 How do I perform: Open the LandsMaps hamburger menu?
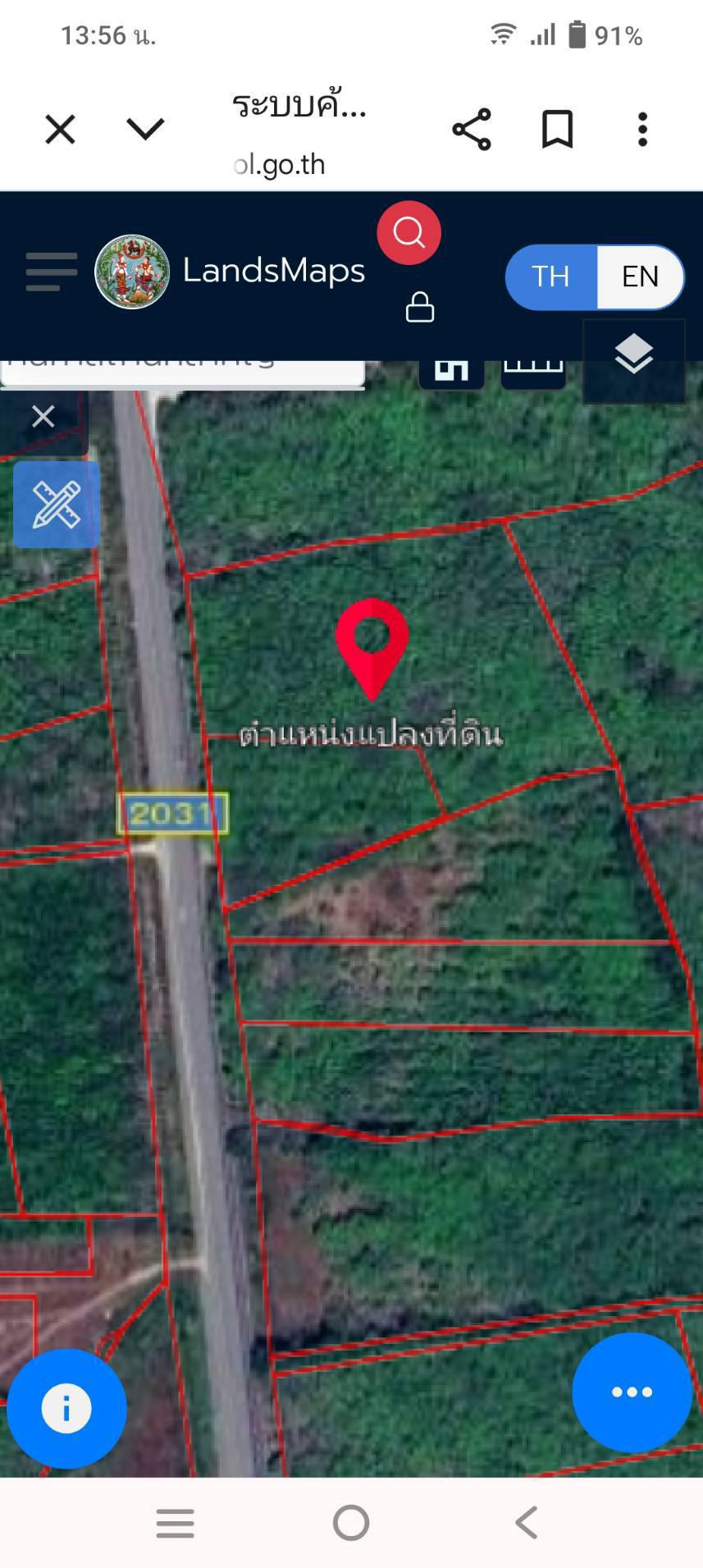[51, 272]
